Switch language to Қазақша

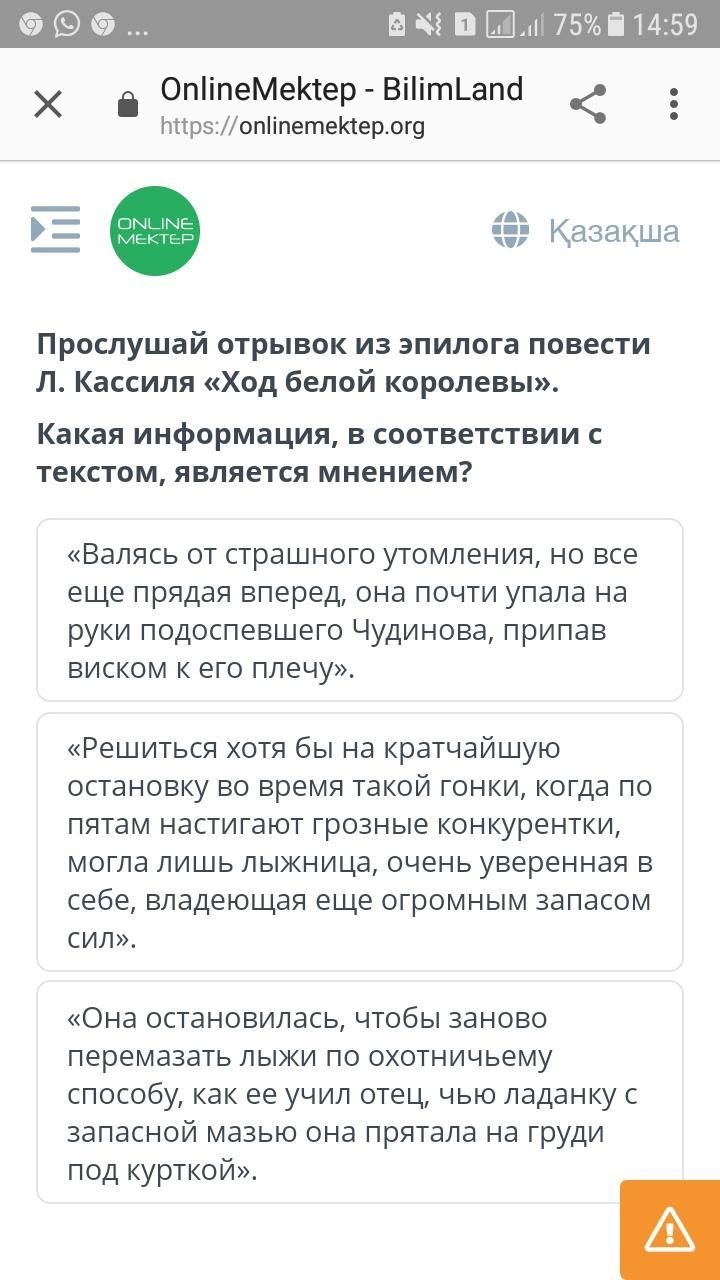coord(585,231)
